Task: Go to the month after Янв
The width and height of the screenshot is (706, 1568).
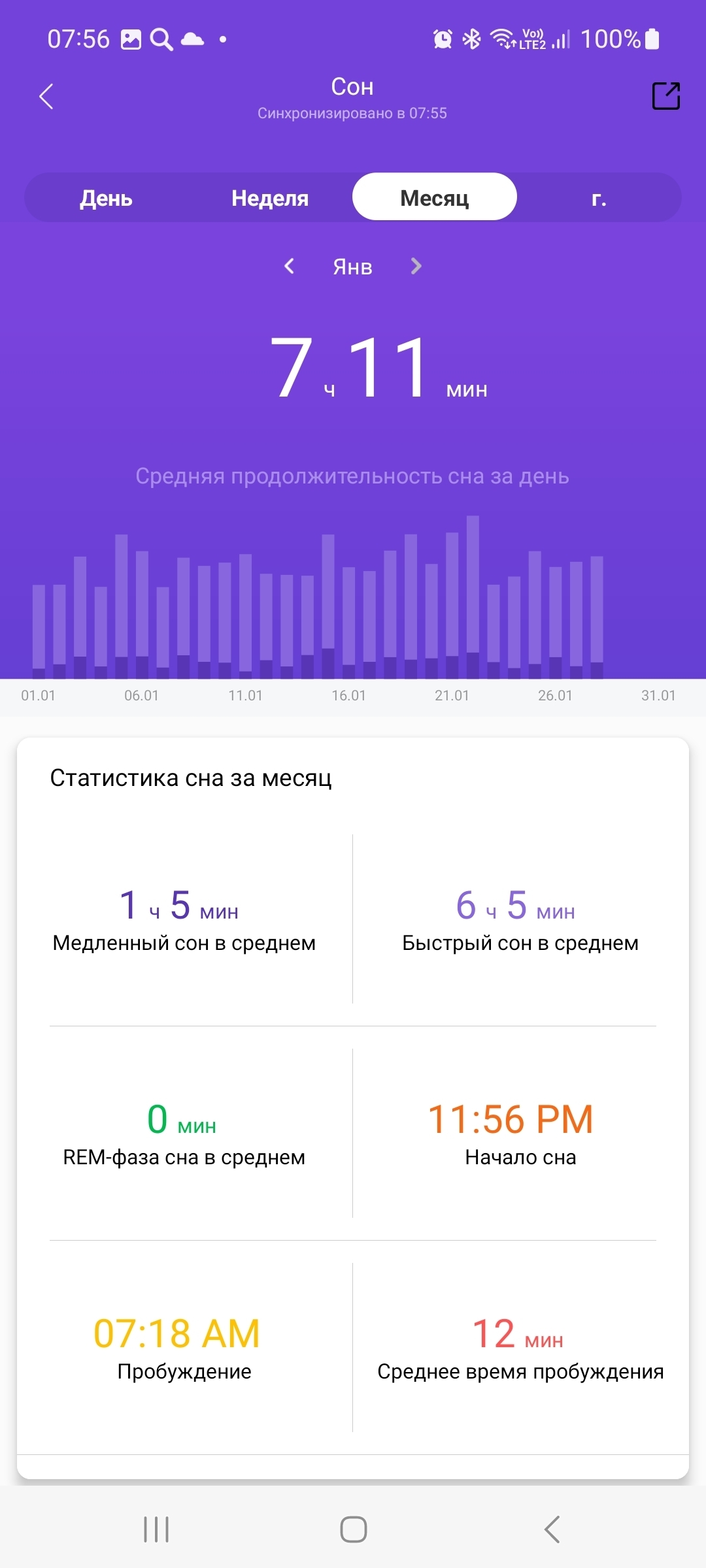Action: pos(416,266)
